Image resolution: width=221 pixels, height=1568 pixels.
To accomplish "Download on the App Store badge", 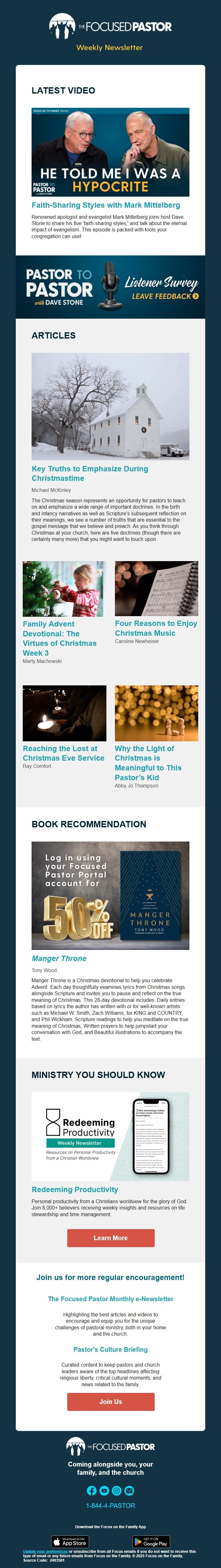I will (70, 1540).
